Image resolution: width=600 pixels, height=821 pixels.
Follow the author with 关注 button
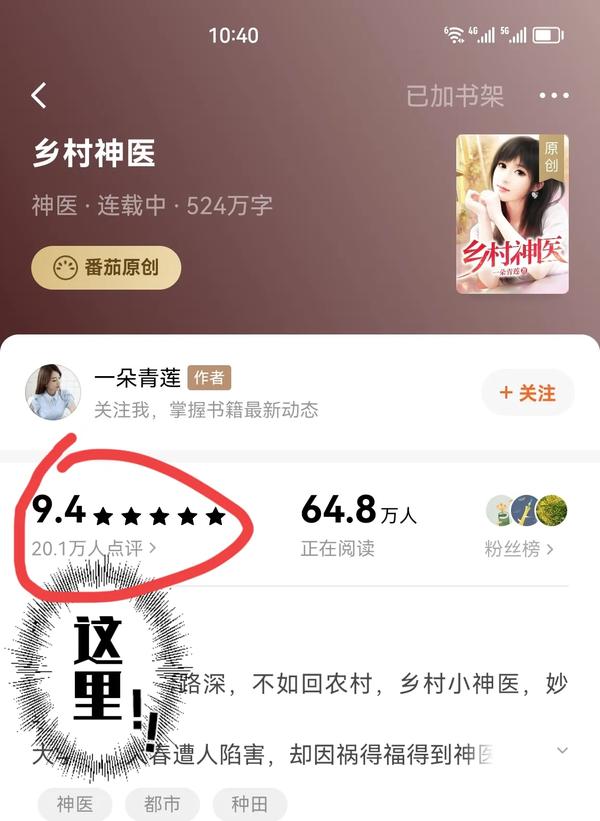tap(528, 393)
